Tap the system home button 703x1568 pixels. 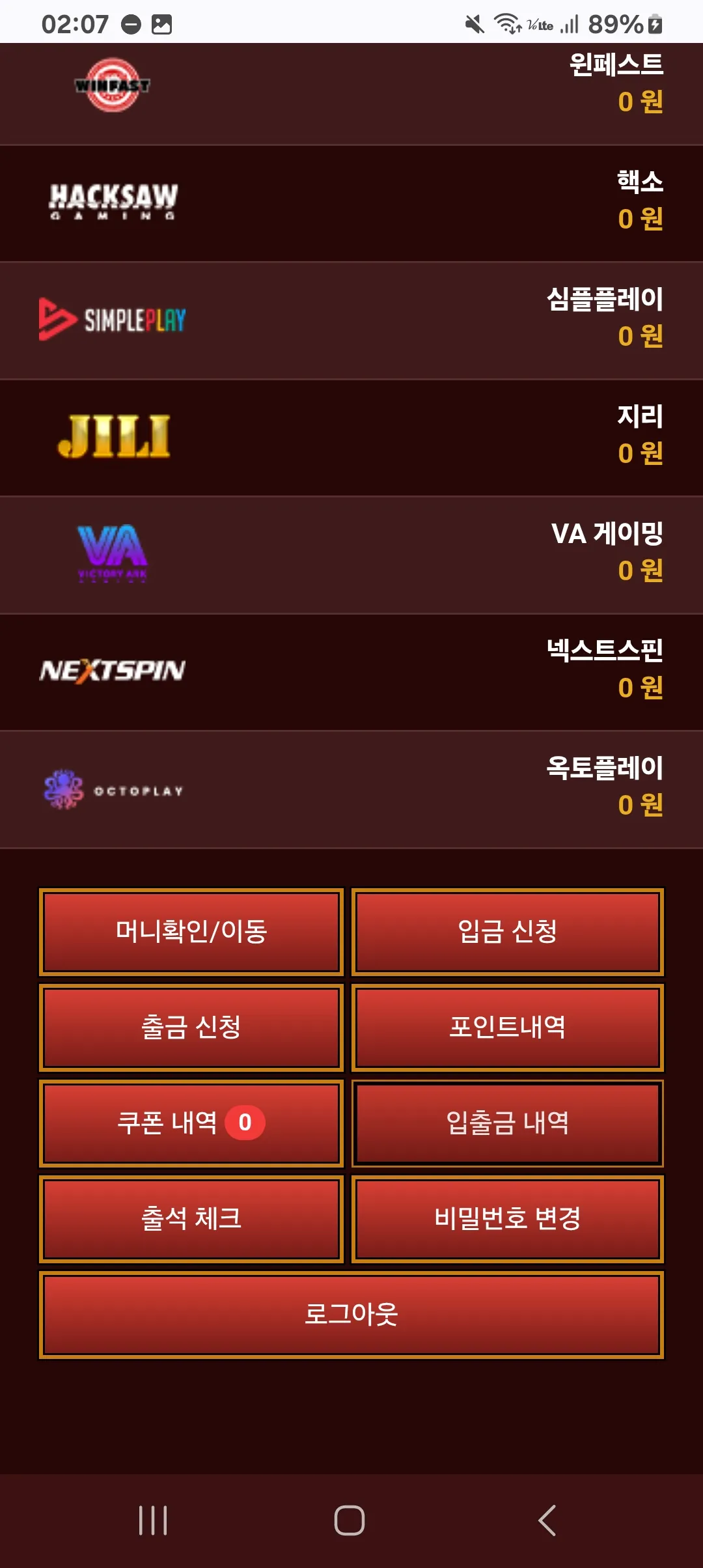350,1520
